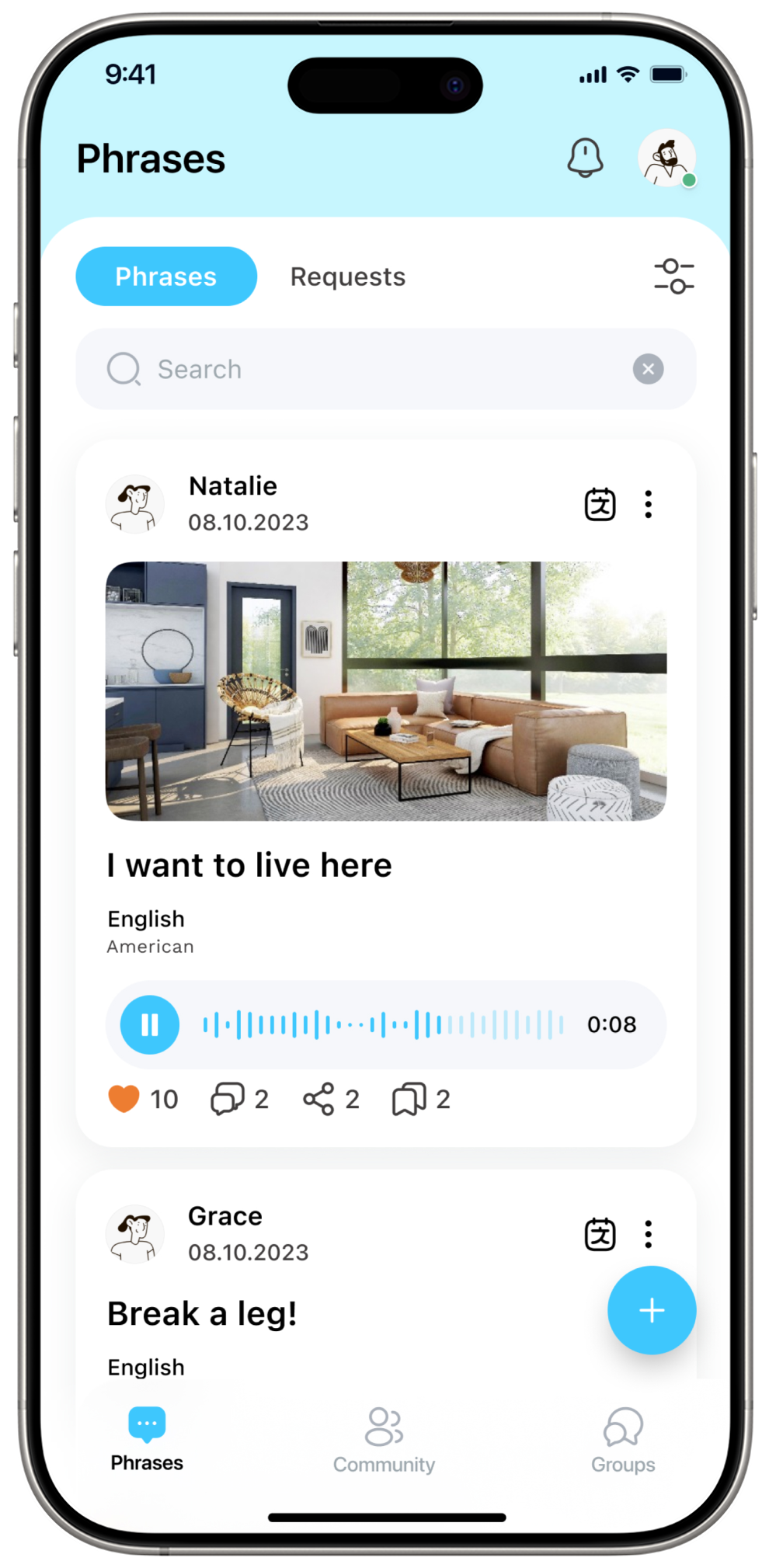The image size is (769, 1568).
Task: Translate Natalie's phrase
Action: (x=600, y=505)
